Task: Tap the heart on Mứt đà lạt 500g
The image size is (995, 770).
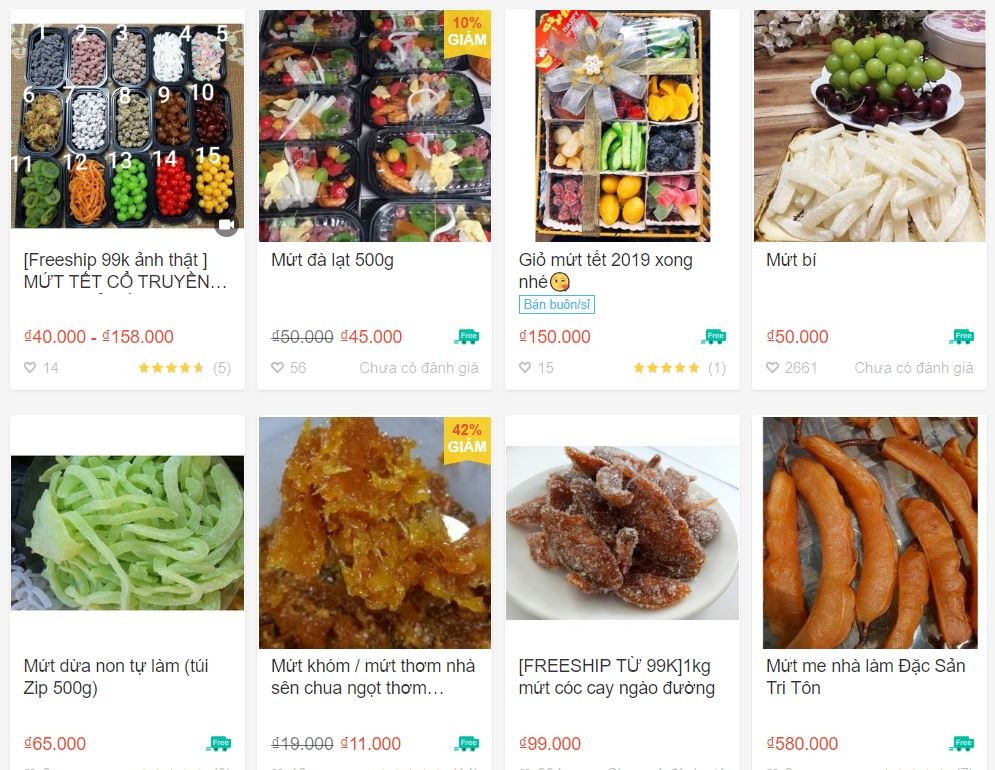Action: coord(277,368)
